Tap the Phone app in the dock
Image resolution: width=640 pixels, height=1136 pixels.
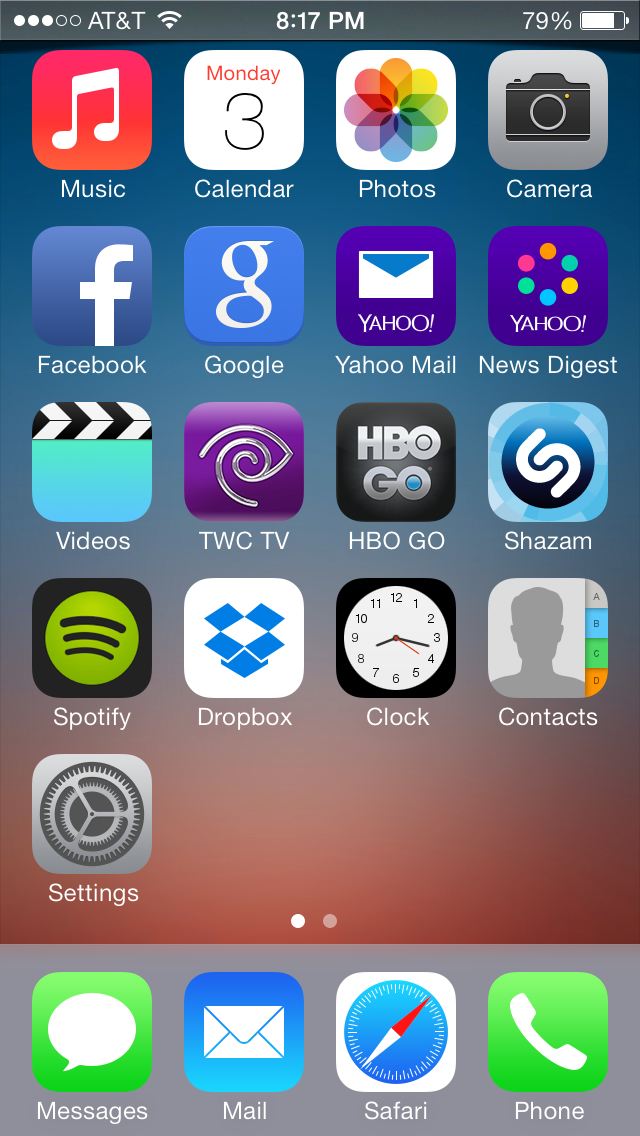click(x=548, y=1032)
